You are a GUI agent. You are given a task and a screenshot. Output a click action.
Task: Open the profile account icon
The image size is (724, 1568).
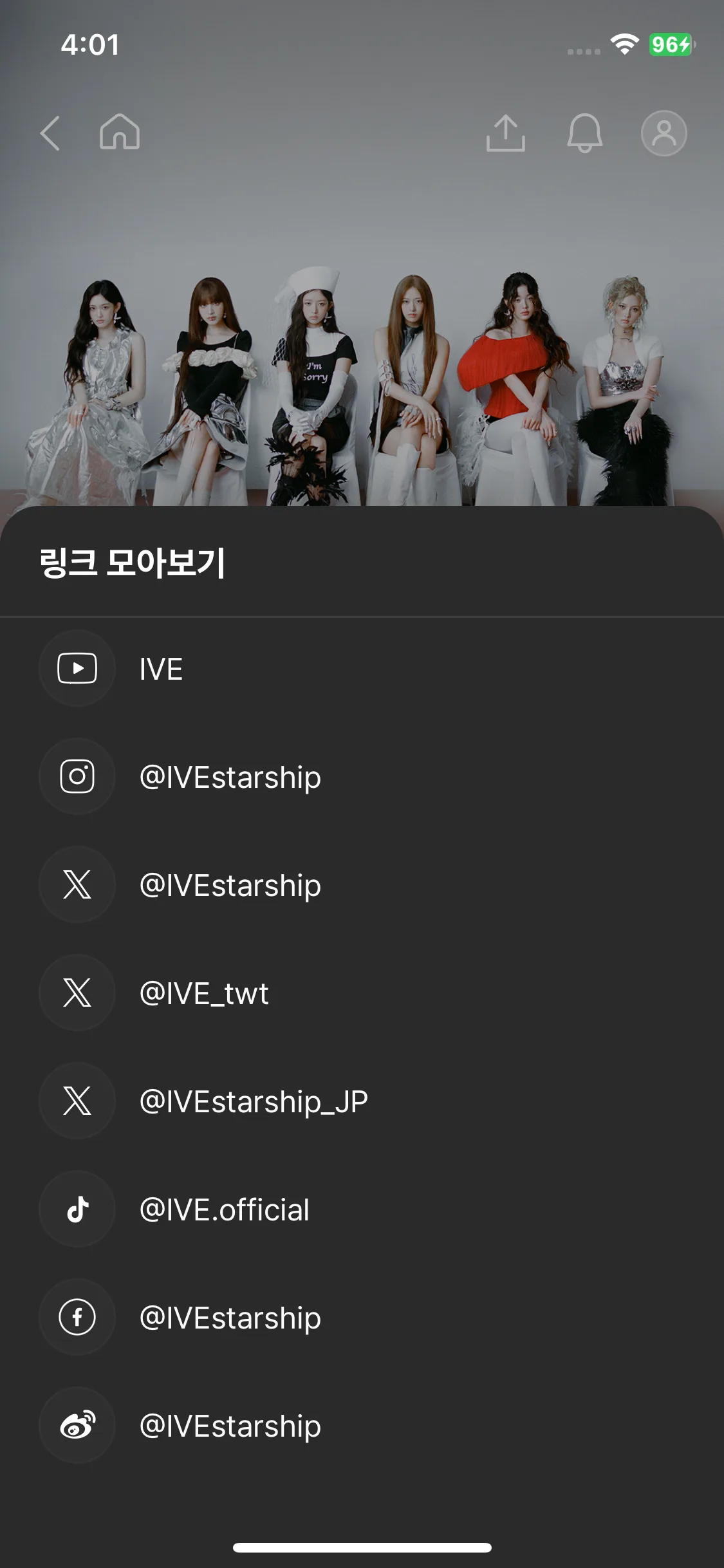(x=664, y=133)
